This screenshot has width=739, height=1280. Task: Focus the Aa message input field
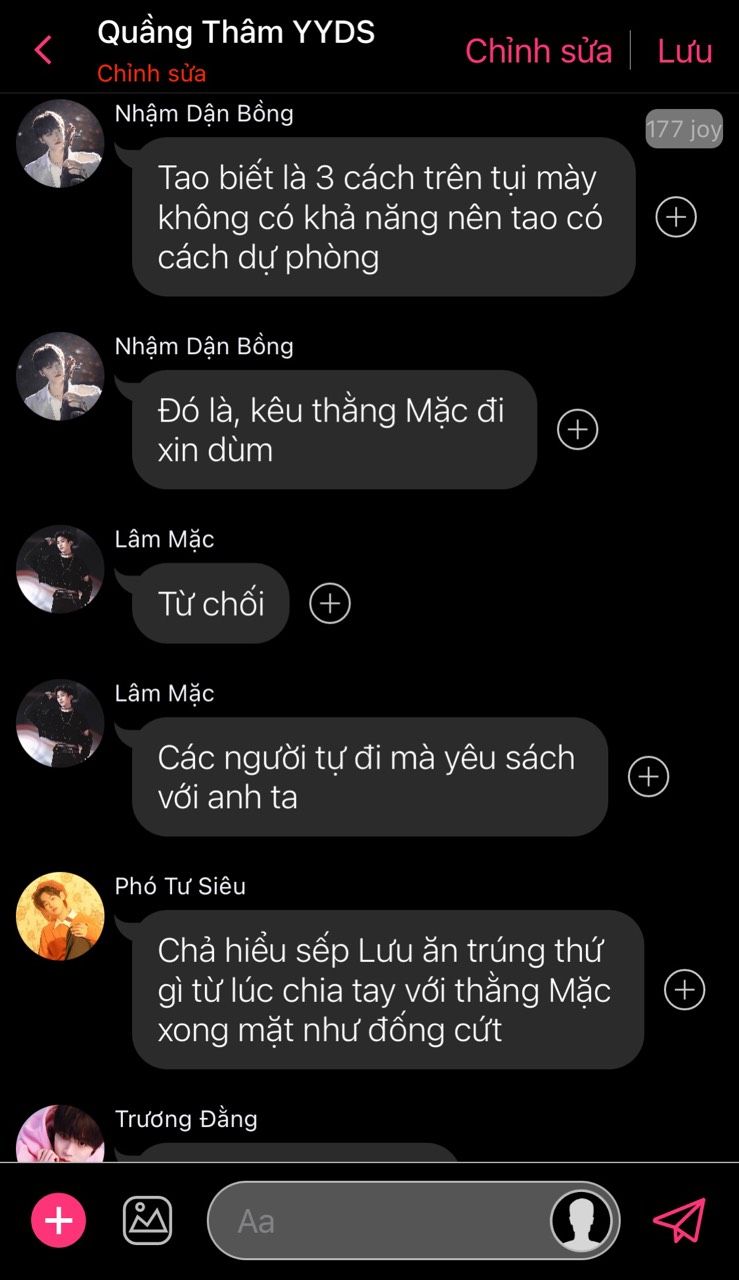[380, 1221]
